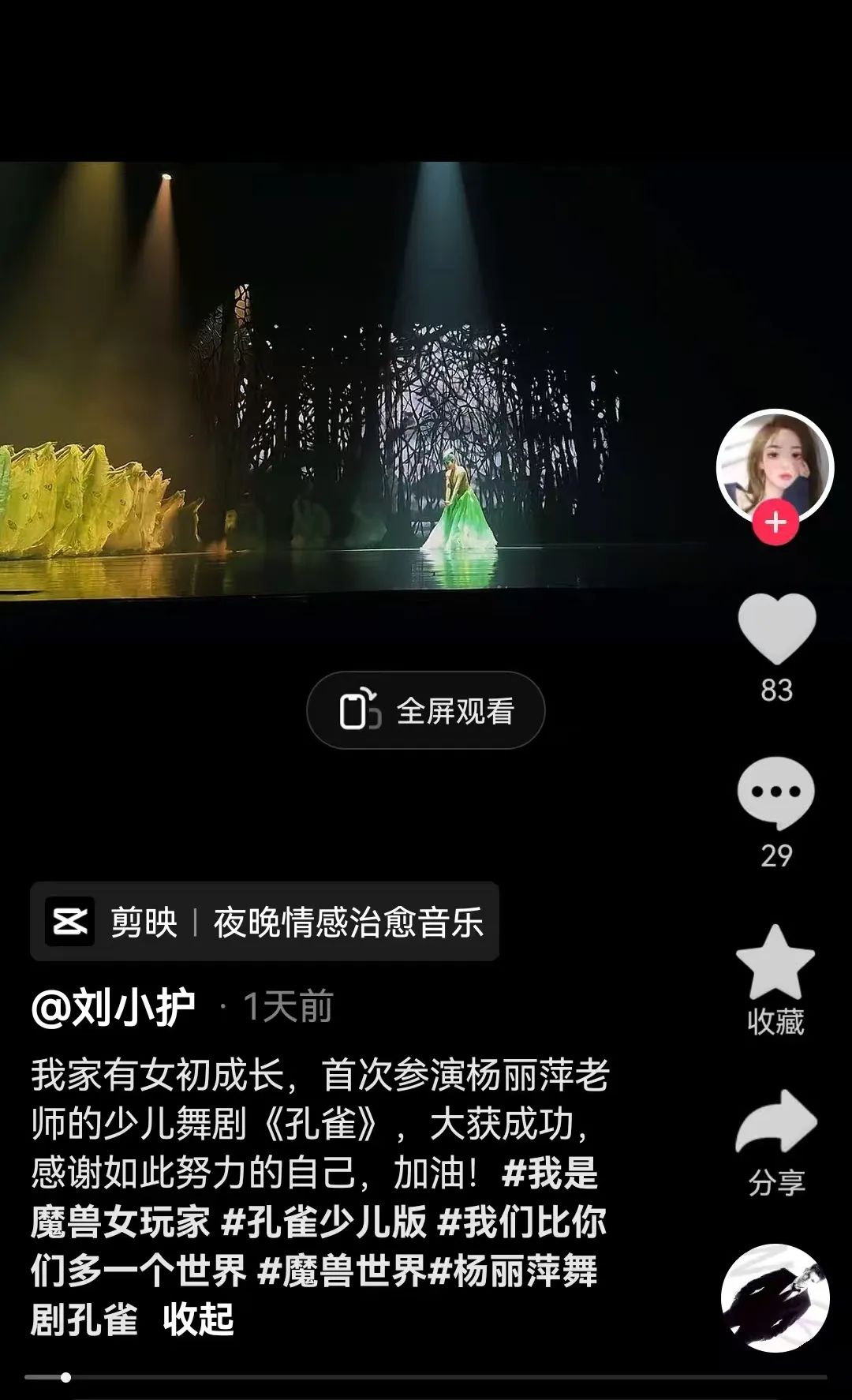This screenshot has height=1400, width=852.
Task: Tap the video progress bar
Action: [x=426, y=1377]
